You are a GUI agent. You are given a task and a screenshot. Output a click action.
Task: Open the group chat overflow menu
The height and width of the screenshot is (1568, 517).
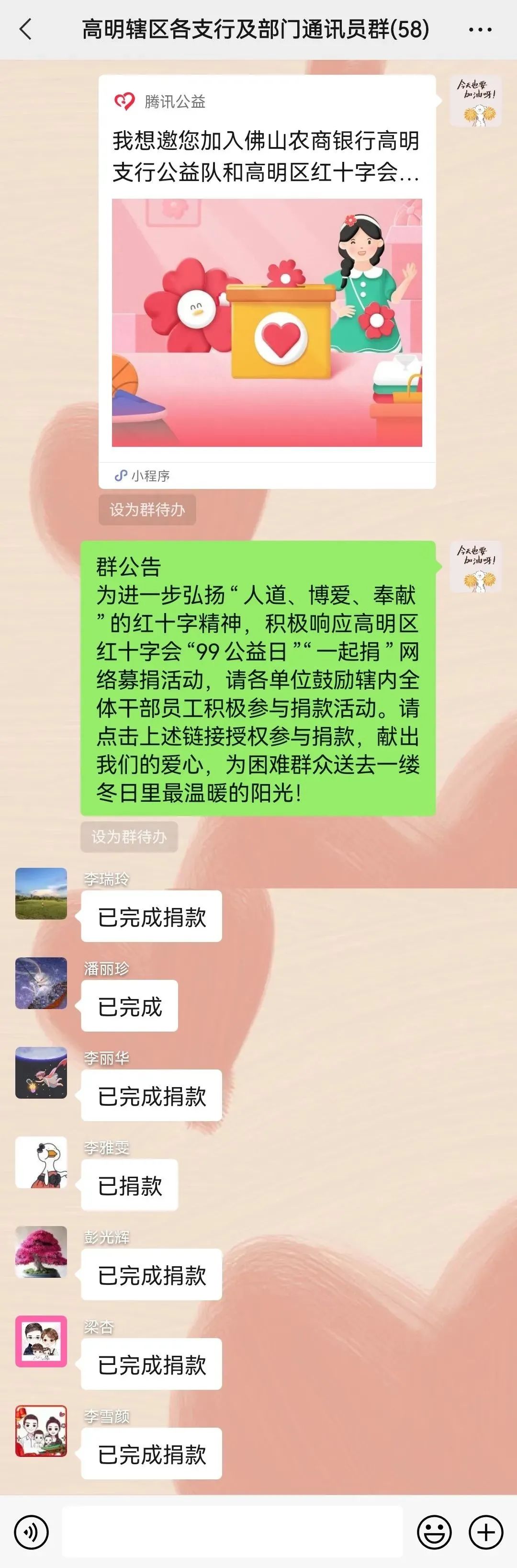click(x=480, y=29)
